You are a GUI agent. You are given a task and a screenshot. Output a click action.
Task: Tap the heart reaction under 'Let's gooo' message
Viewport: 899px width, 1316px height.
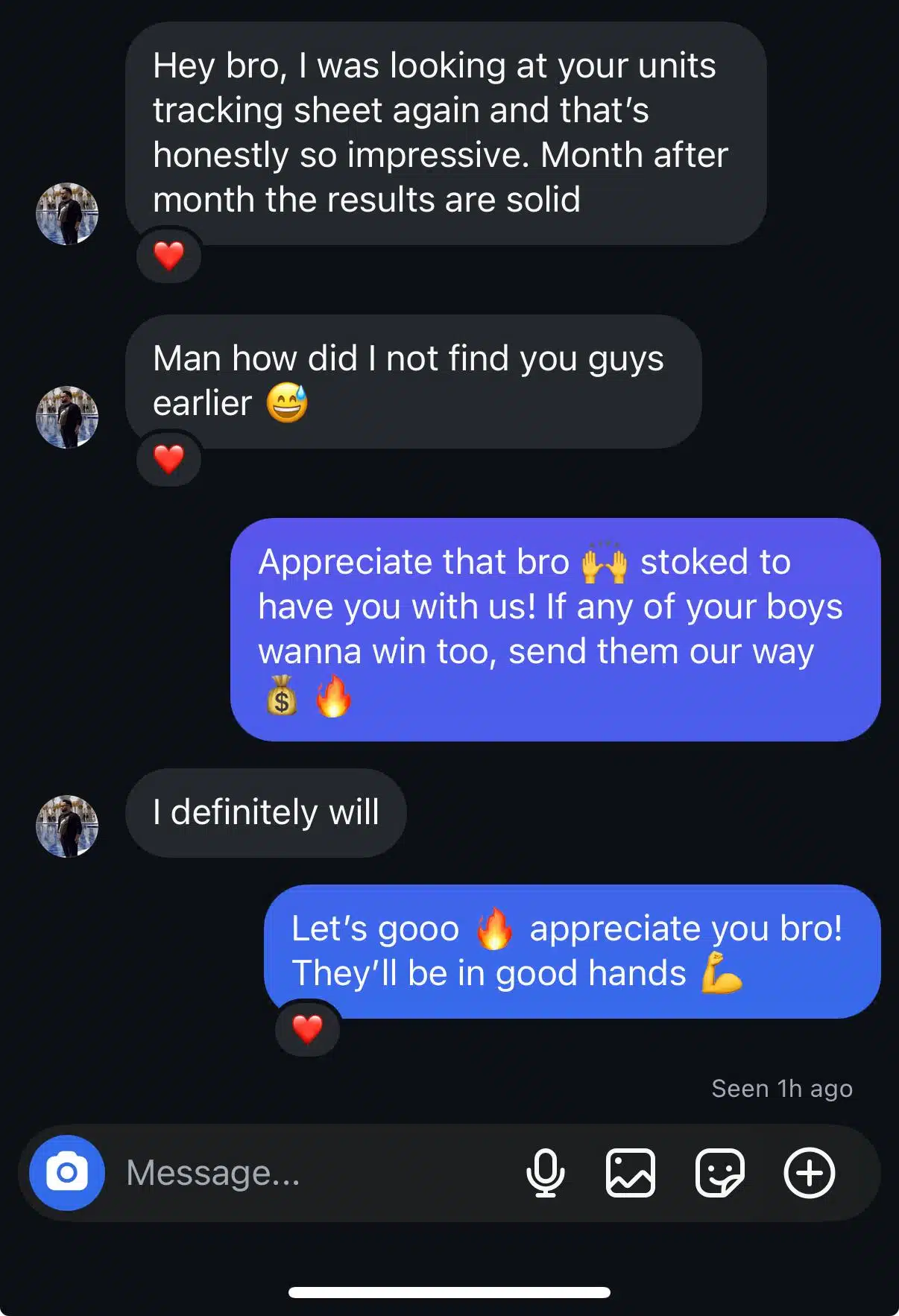click(308, 1030)
